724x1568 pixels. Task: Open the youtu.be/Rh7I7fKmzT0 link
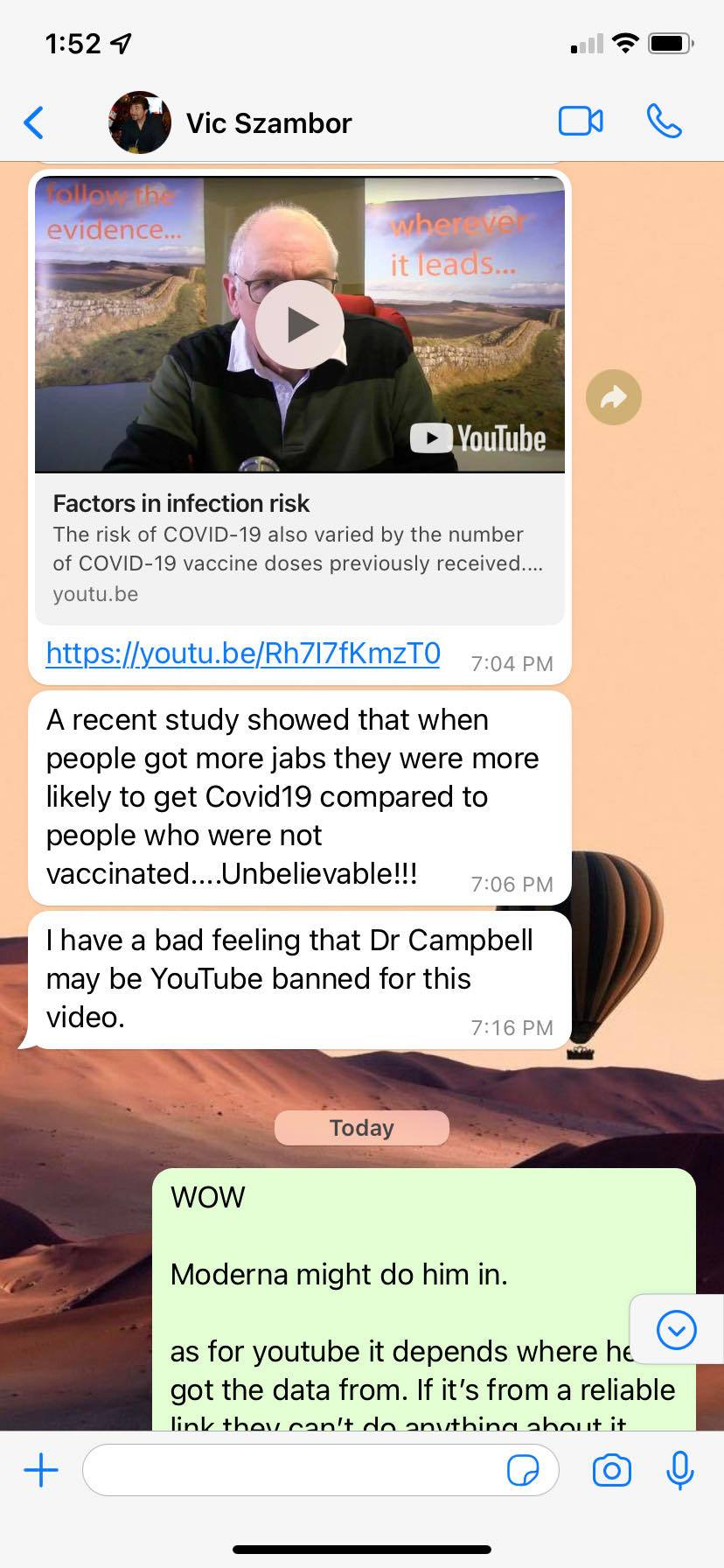coord(243,653)
